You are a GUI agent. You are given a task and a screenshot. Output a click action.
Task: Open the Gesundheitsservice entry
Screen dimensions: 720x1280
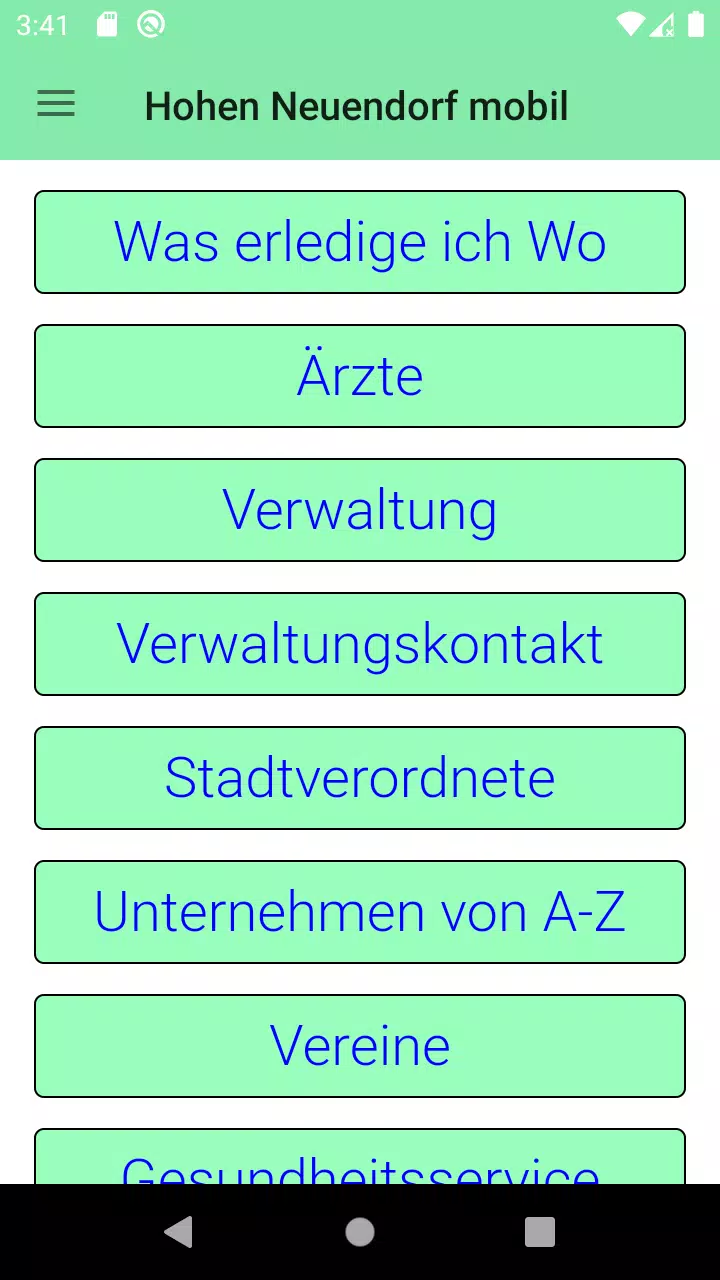pos(360,1157)
